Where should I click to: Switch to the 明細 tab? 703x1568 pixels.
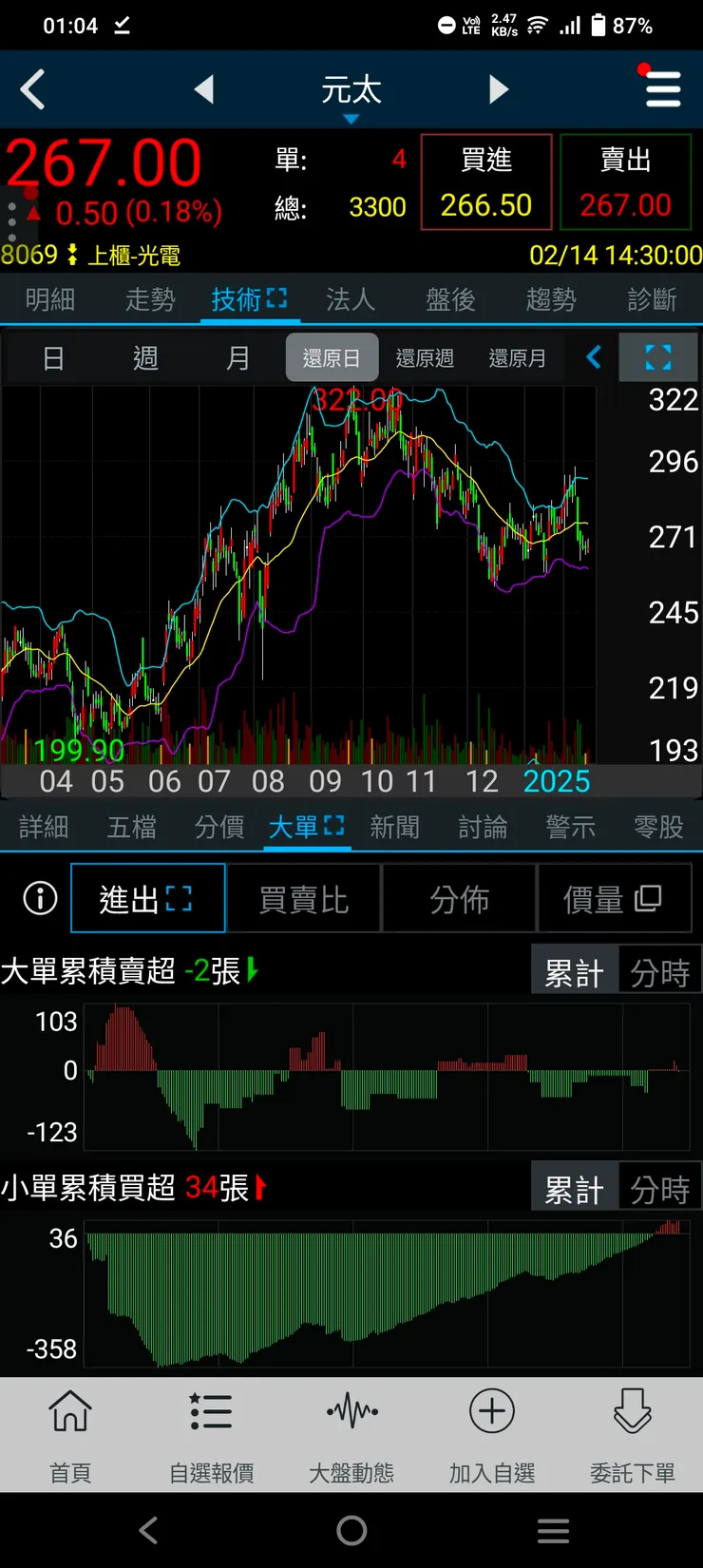click(49, 300)
